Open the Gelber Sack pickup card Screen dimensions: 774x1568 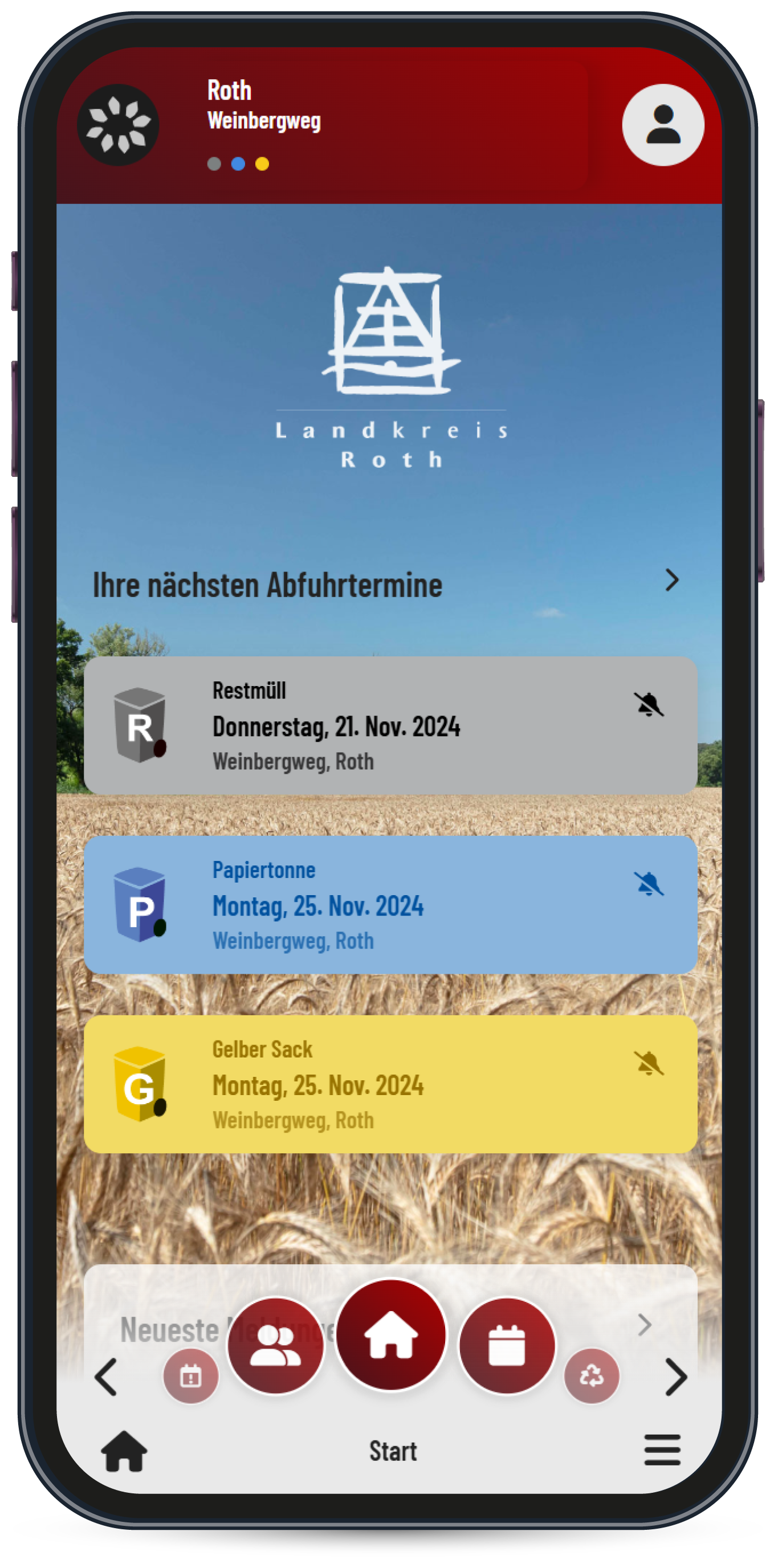pos(390,1084)
